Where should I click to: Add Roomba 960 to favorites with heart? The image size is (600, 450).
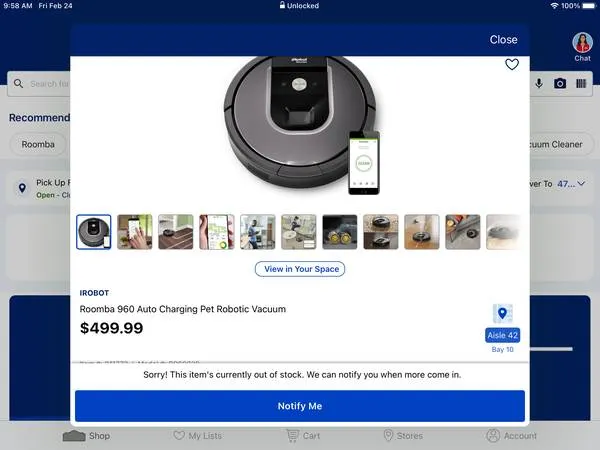point(512,65)
